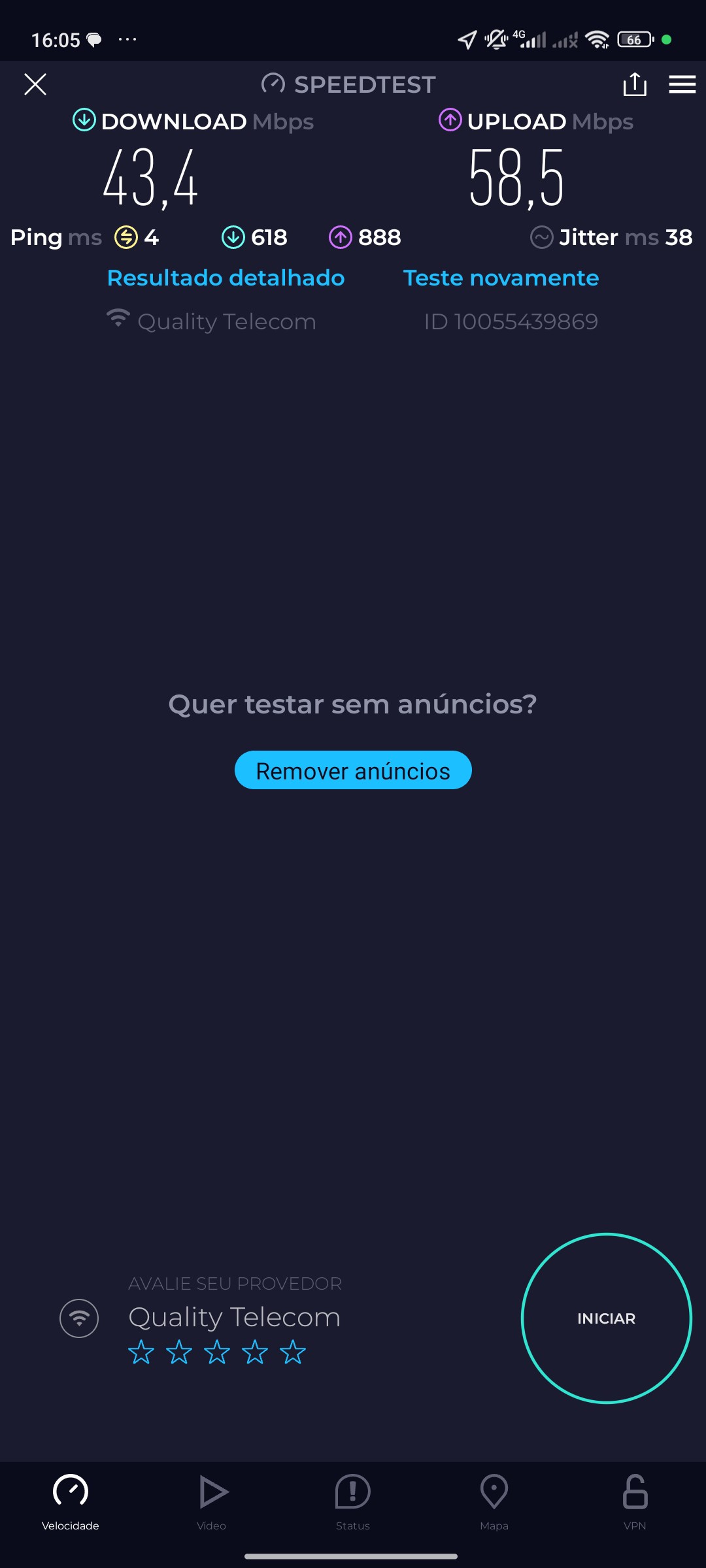Screen dimensions: 706x1568
Task: Share the speed test result
Action: click(x=634, y=84)
